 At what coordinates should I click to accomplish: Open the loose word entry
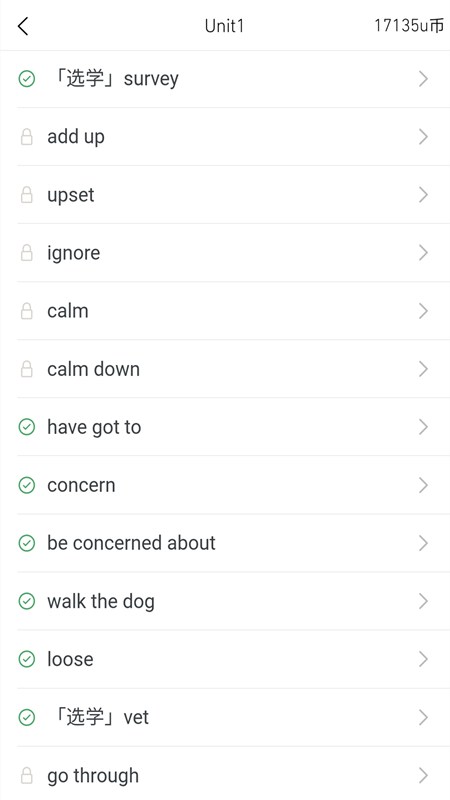225,660
